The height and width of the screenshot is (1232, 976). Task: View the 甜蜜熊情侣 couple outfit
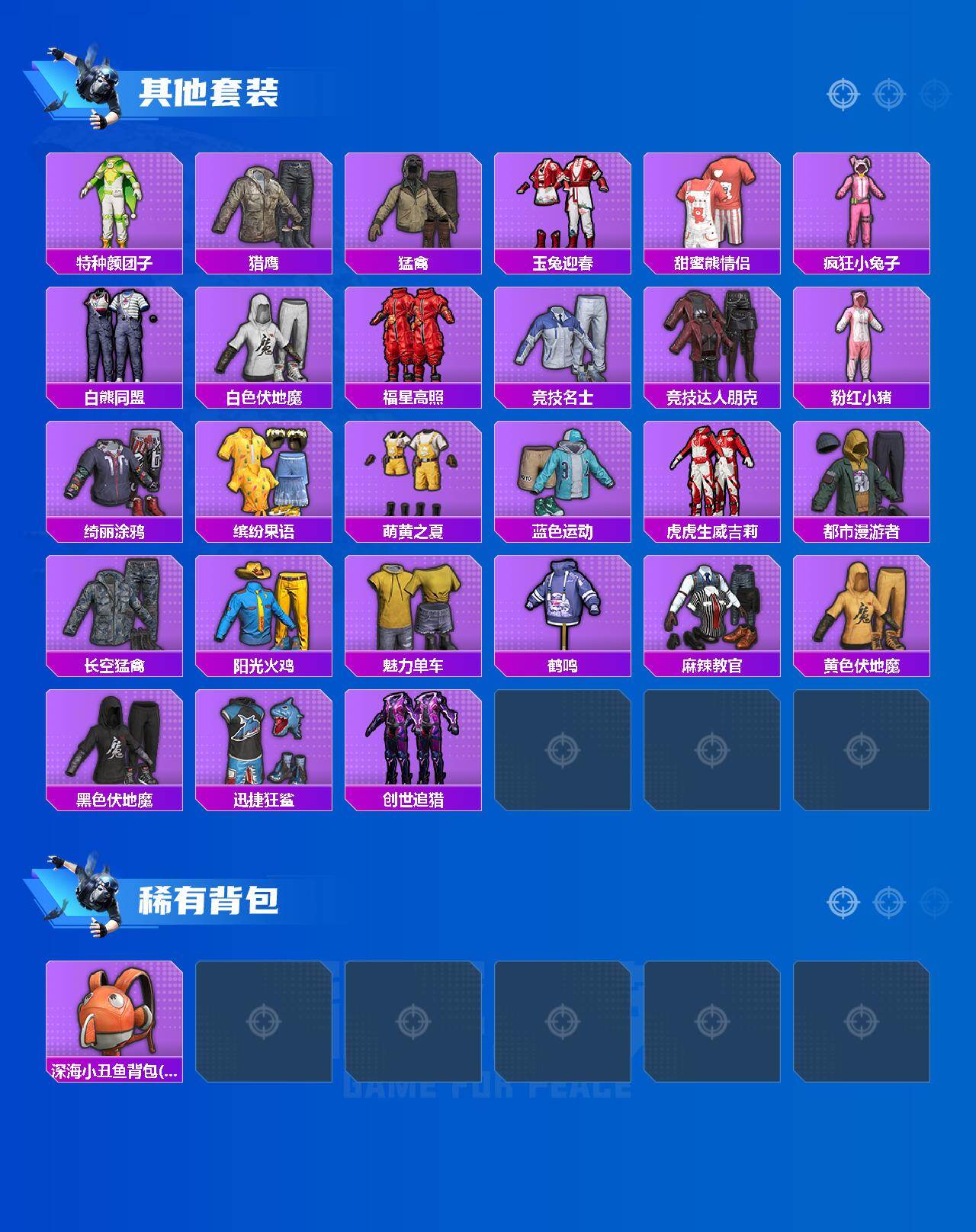712,206
